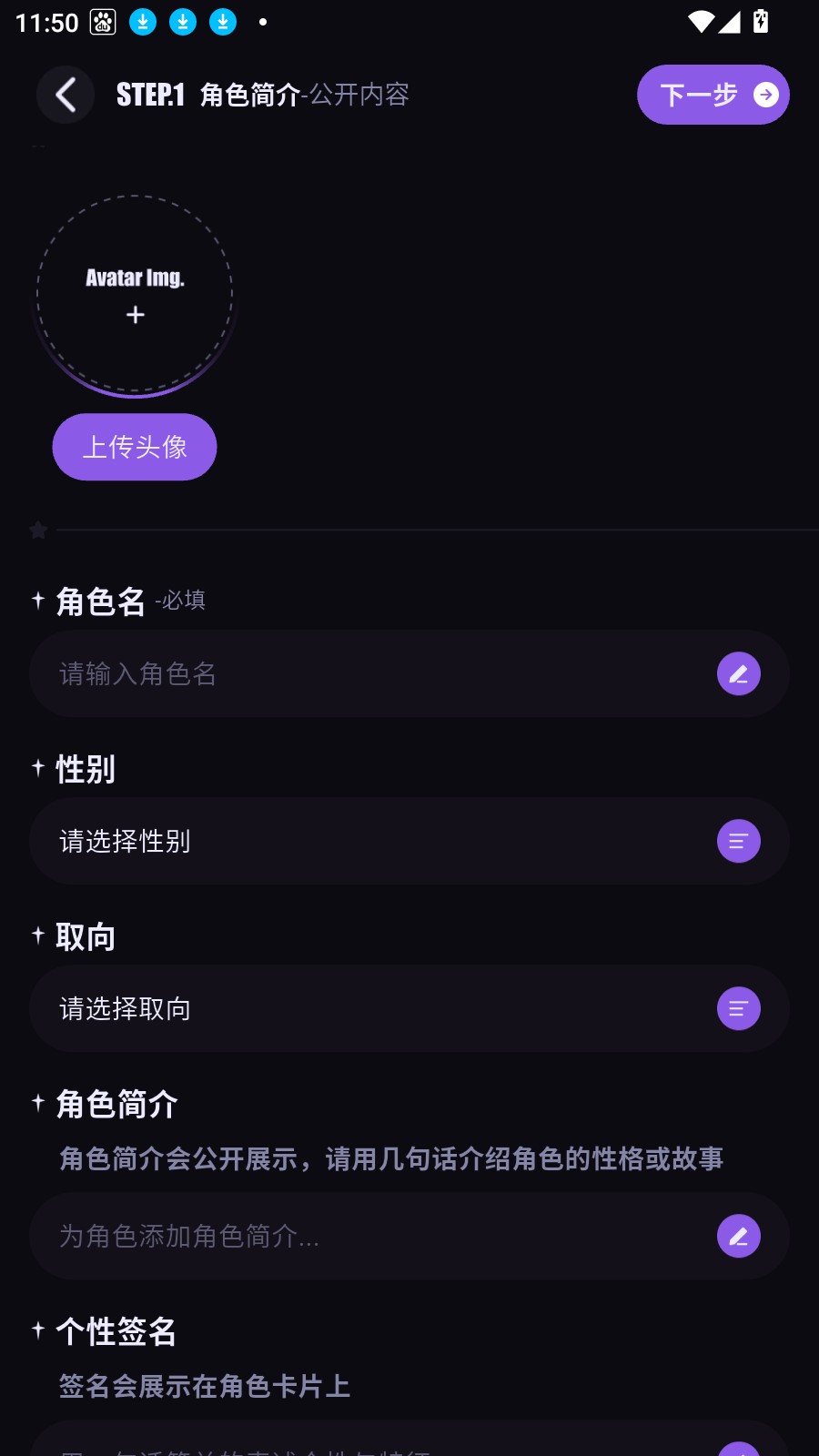Click the pencil icon on the 角色简介 field
Image resolution: width=819 pixels, height=1456 pixels.
click(738, 1236)
